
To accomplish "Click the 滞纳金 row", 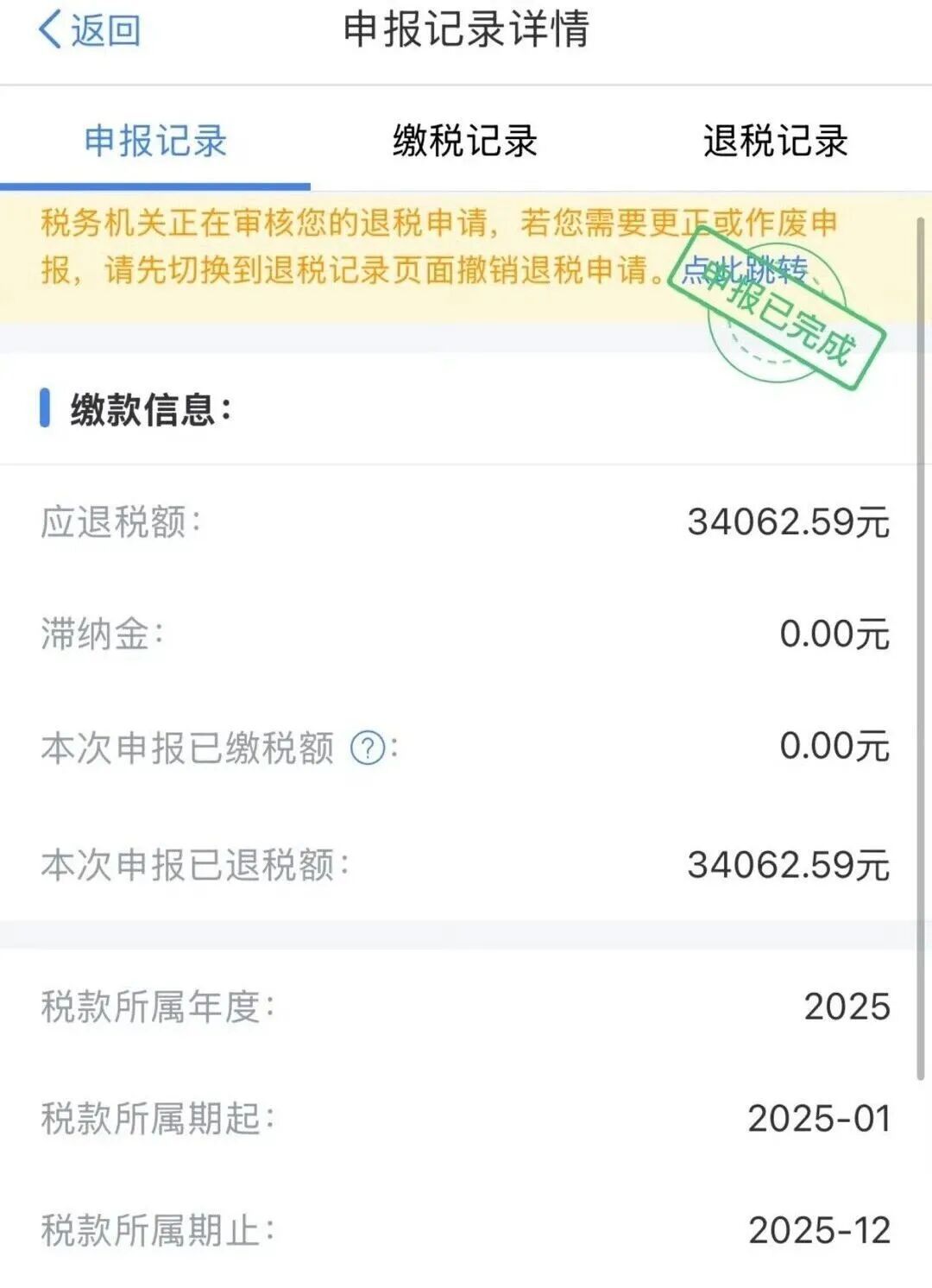I will pyautogui.click(x=466, y=633).
